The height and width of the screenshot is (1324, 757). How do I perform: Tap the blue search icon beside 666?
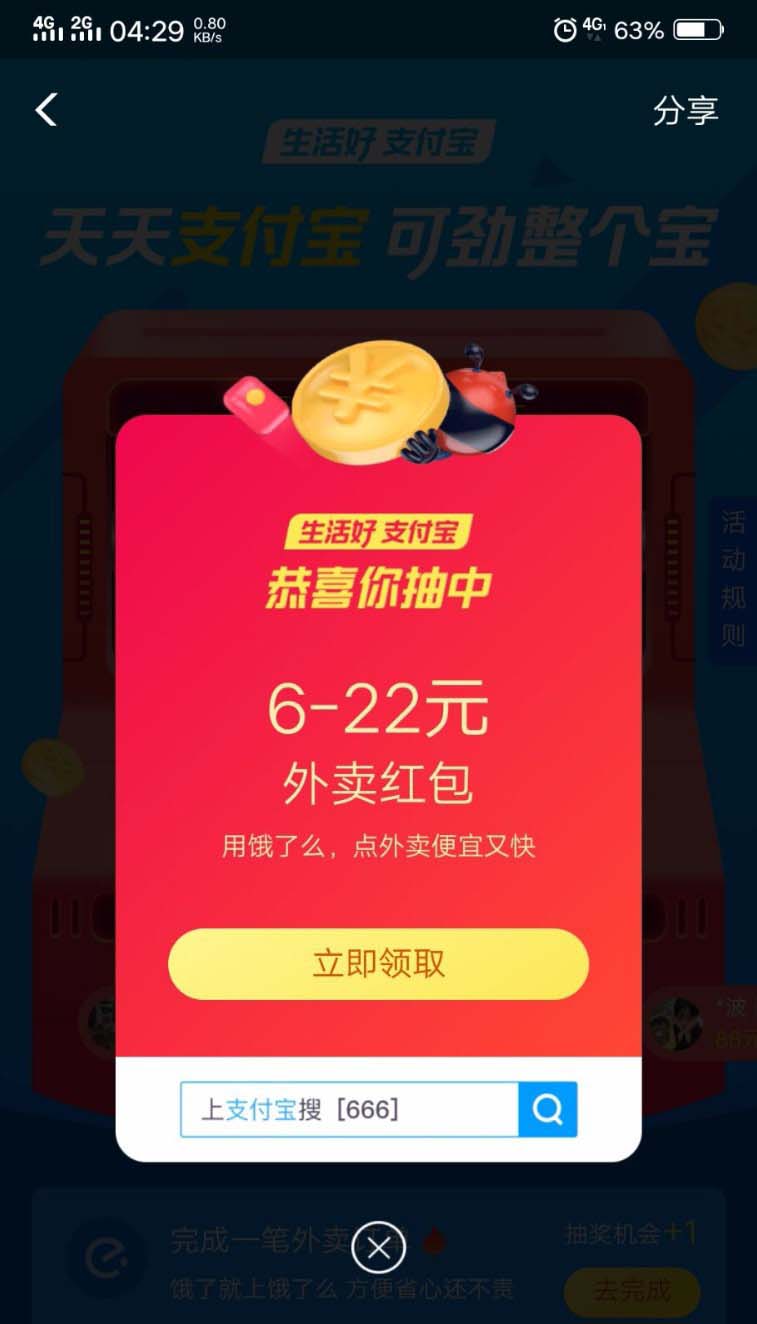[547, 1109]
